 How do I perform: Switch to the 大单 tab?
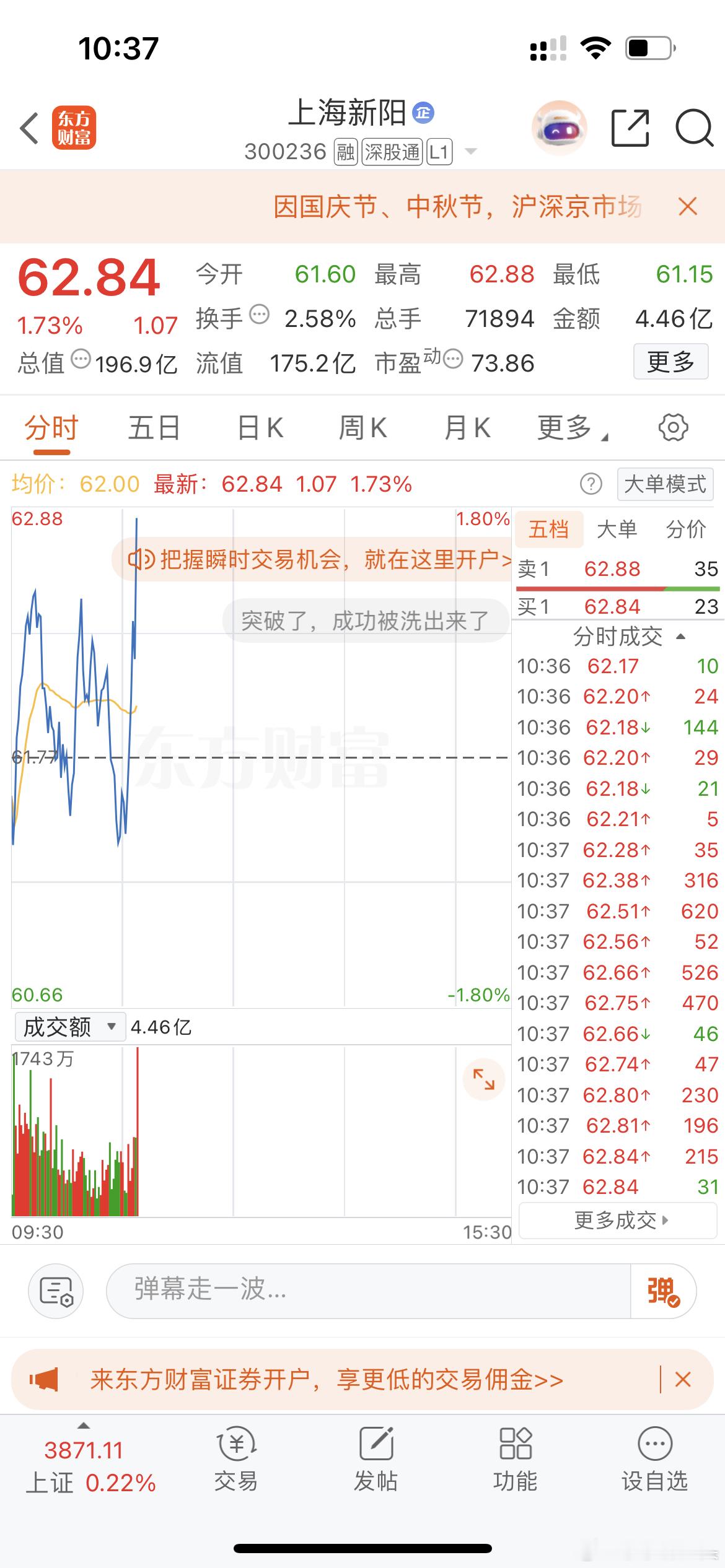pyautogui.click(x=617, y=529)
